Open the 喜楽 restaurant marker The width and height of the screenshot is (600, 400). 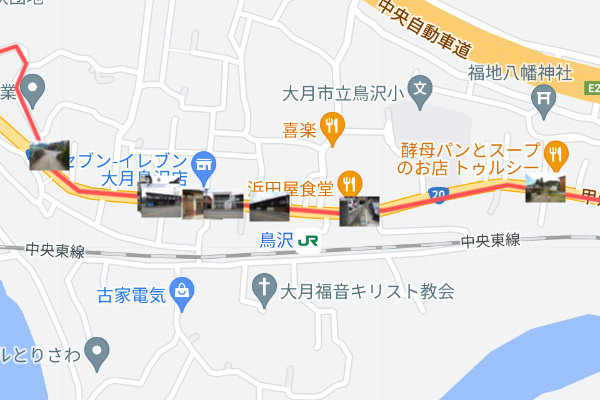pyautogui.click(x=334, y=126)
